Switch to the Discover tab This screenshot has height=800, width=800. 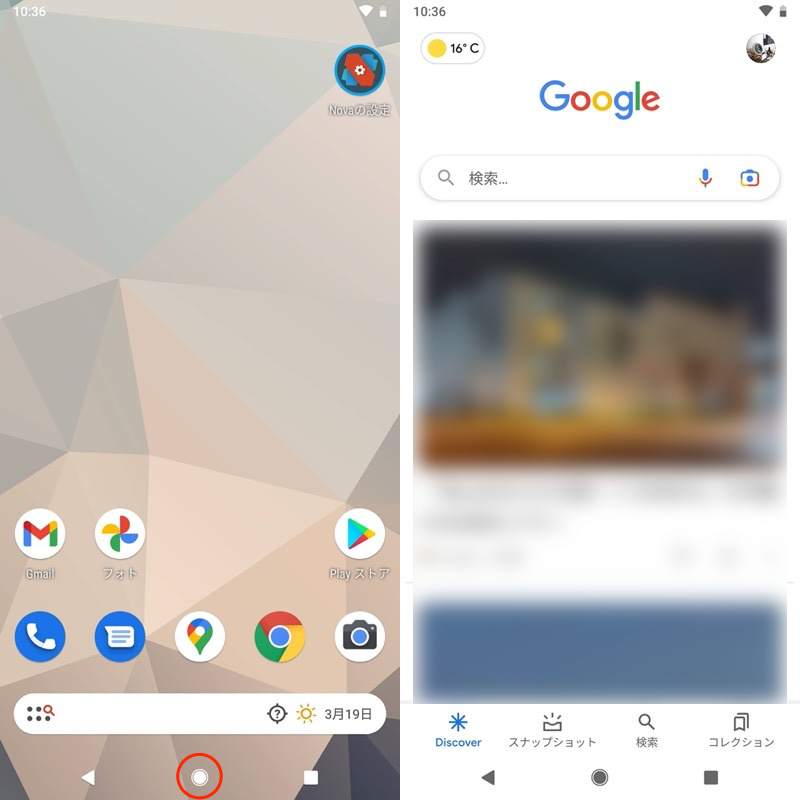[458, 730]
